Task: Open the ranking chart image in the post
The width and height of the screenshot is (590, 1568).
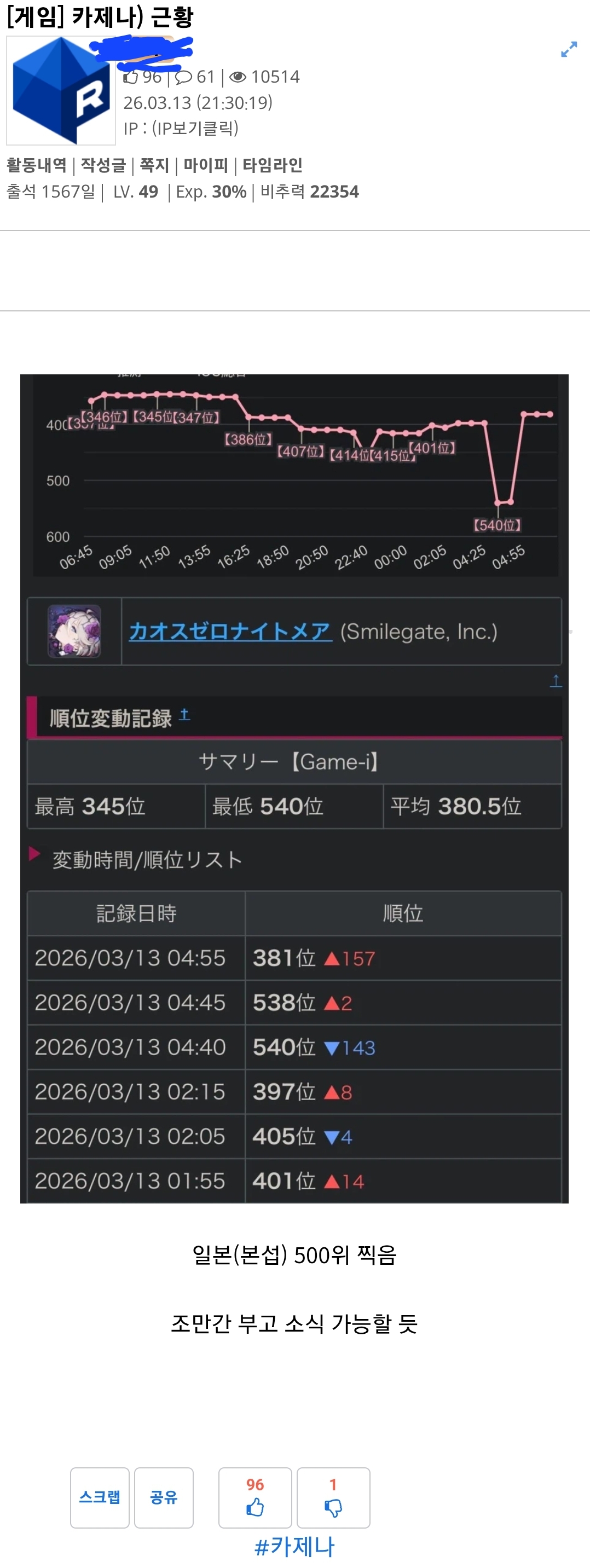Action: point(294,788)
